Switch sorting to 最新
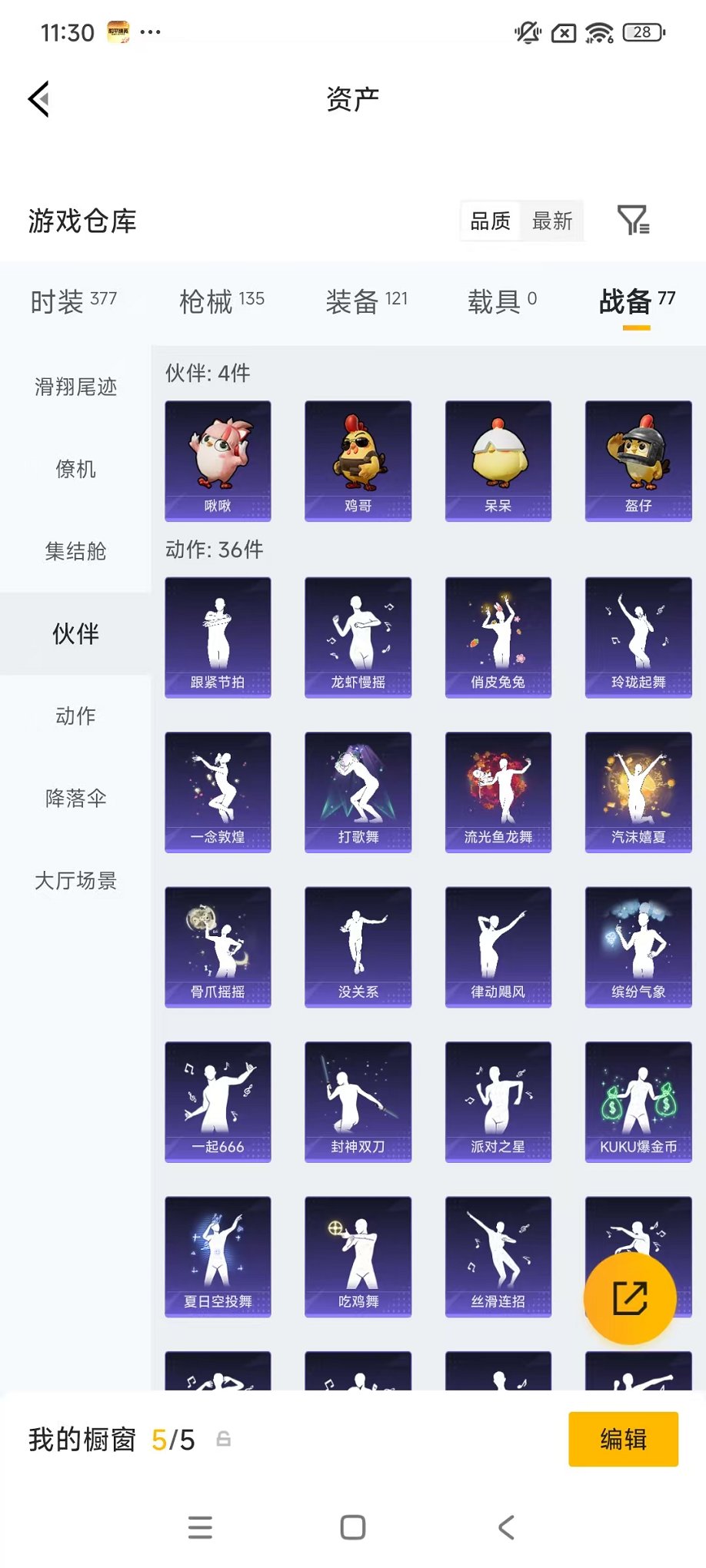This screenshot has width=706, height=1568. point(553,221)
